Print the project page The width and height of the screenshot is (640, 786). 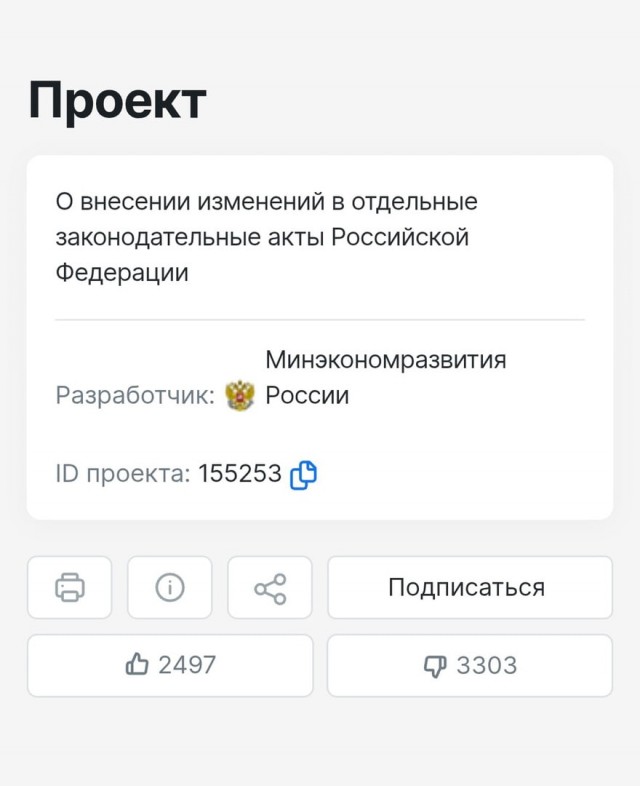pyautogui.click(x=69, y=587)
